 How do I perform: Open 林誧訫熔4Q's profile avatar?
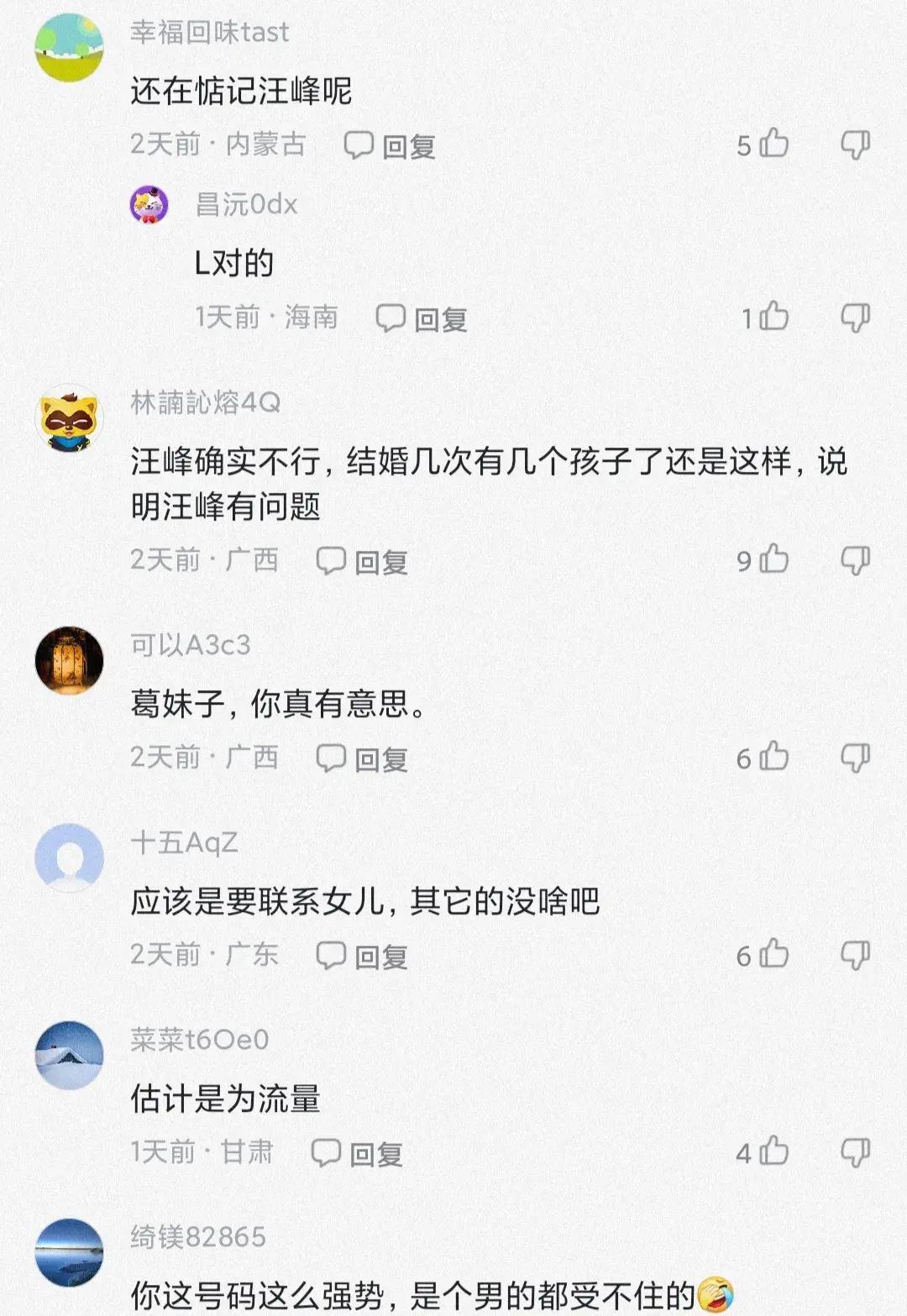(x=69, y=418)
